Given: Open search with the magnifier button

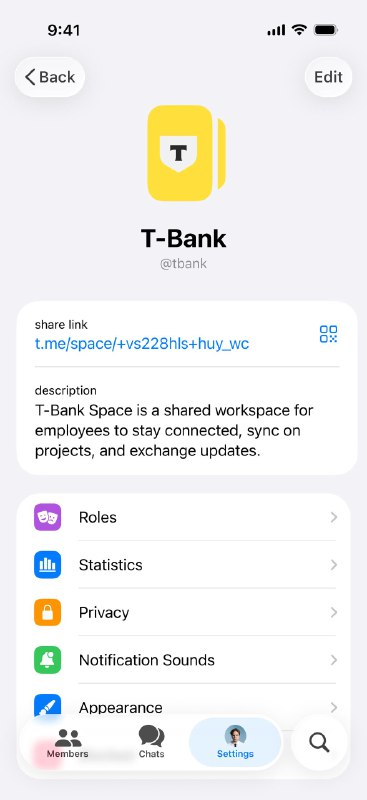Looking at the screenshot, I should tap(320, 743).
